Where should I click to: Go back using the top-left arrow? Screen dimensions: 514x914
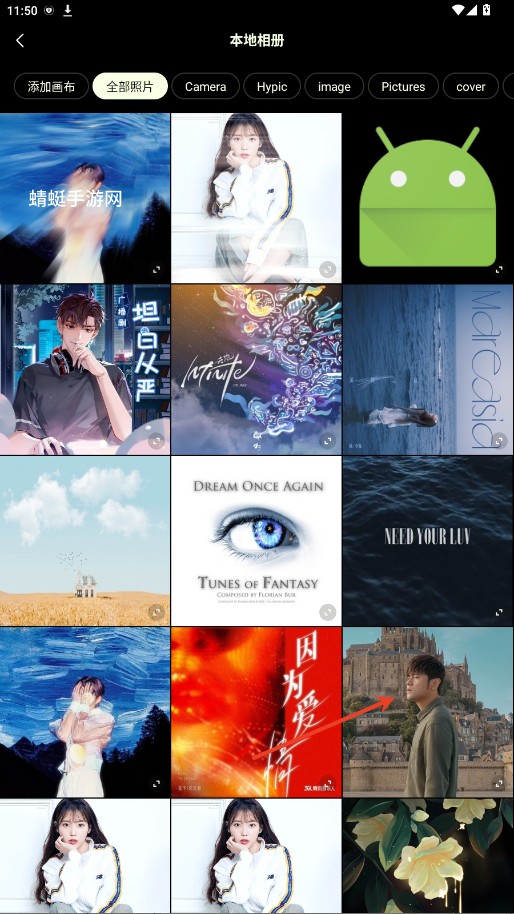[x=20, y=40]
